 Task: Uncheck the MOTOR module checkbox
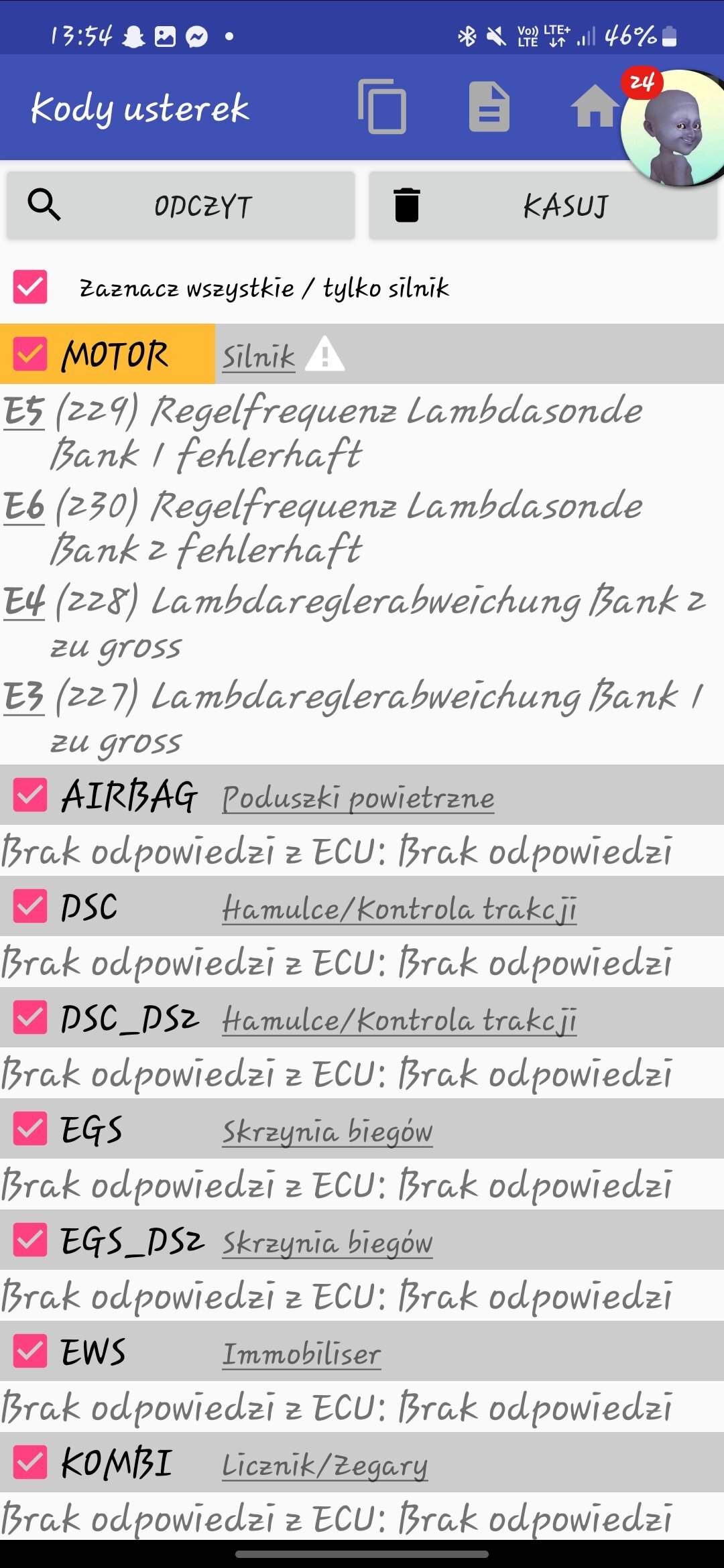[30, 354]
